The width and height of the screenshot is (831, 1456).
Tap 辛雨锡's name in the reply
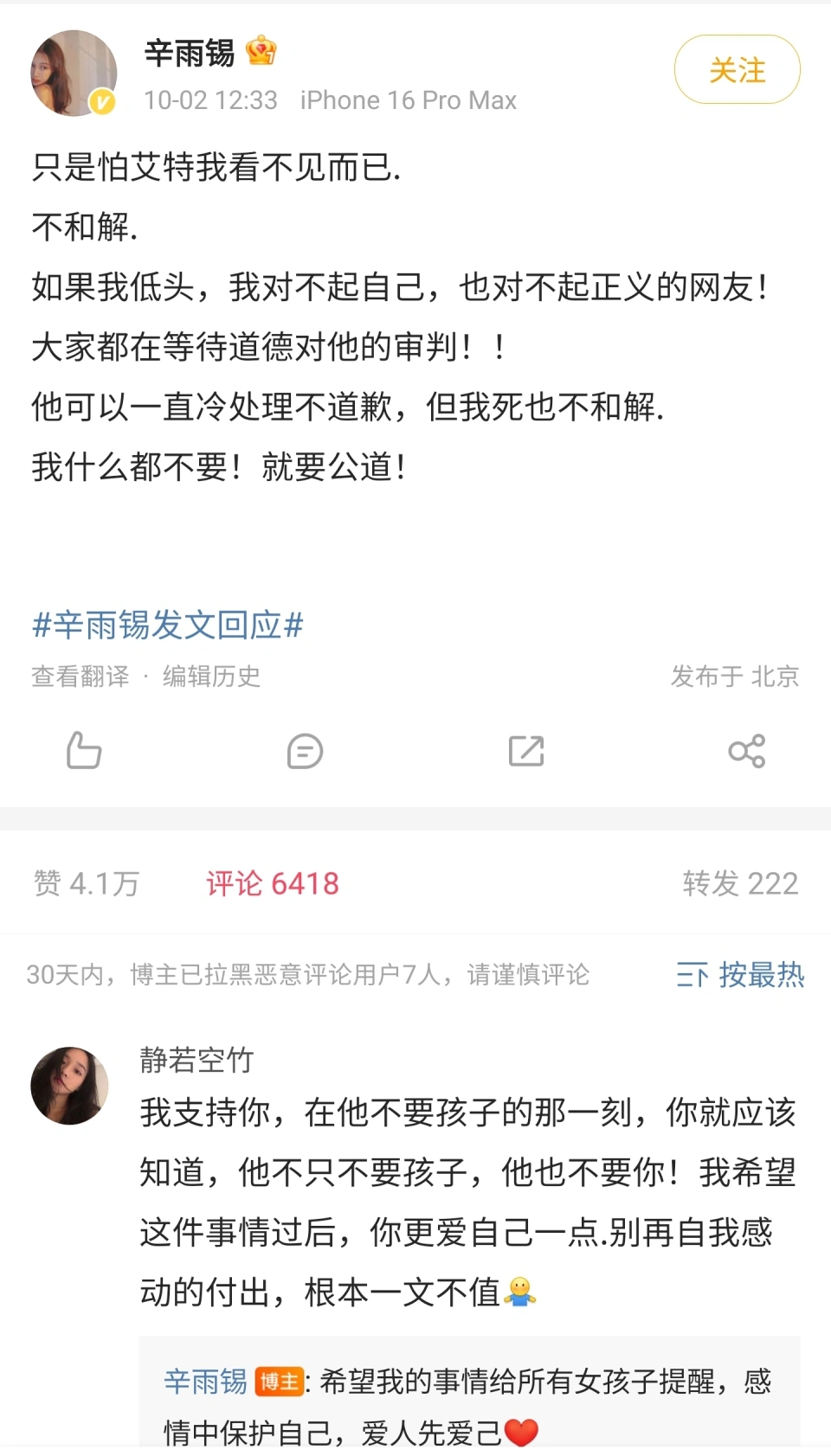pyautogui.click(x=206, y=1382)
